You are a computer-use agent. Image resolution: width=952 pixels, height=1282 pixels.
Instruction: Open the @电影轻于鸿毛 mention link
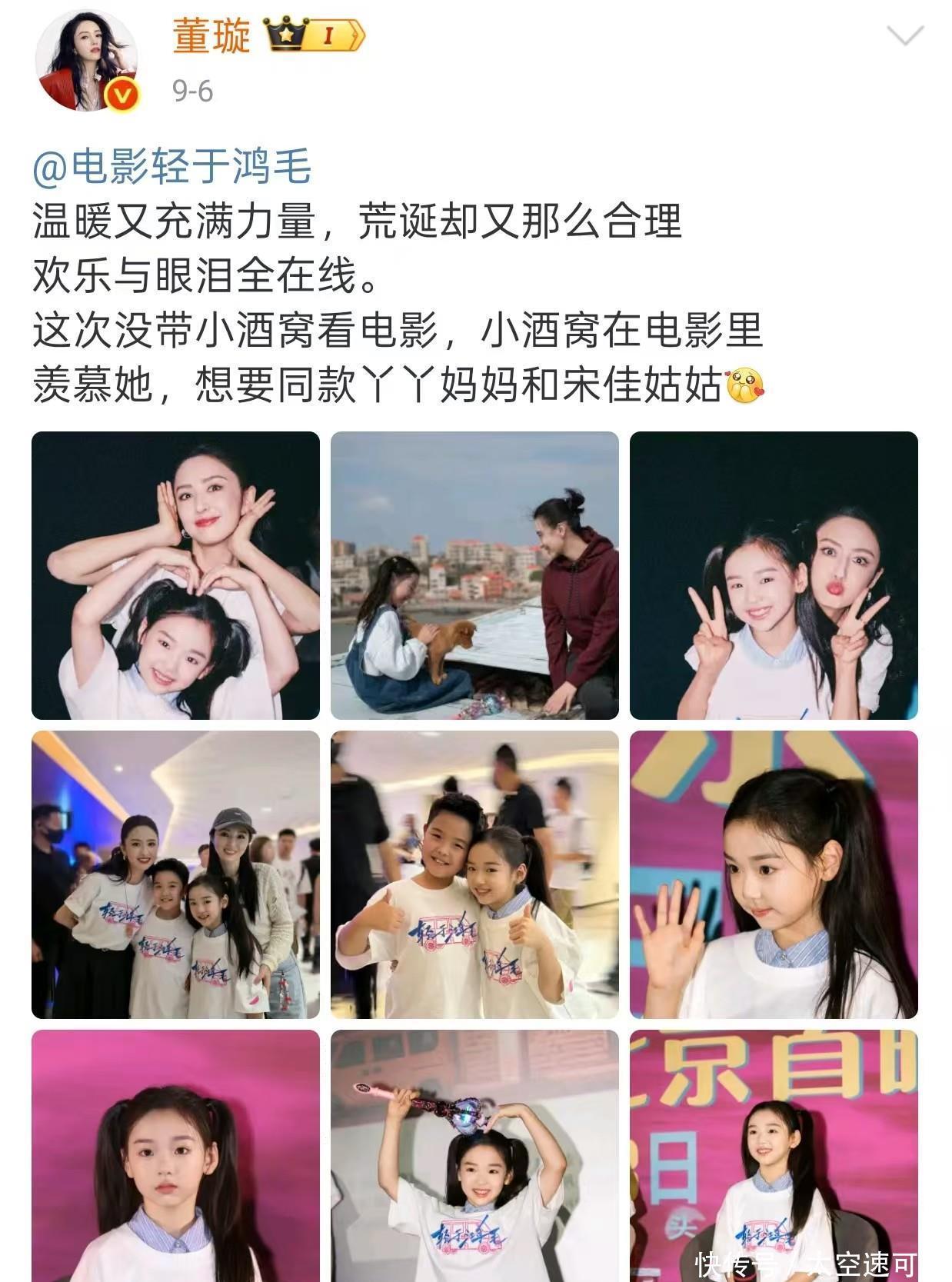point(172,167)
